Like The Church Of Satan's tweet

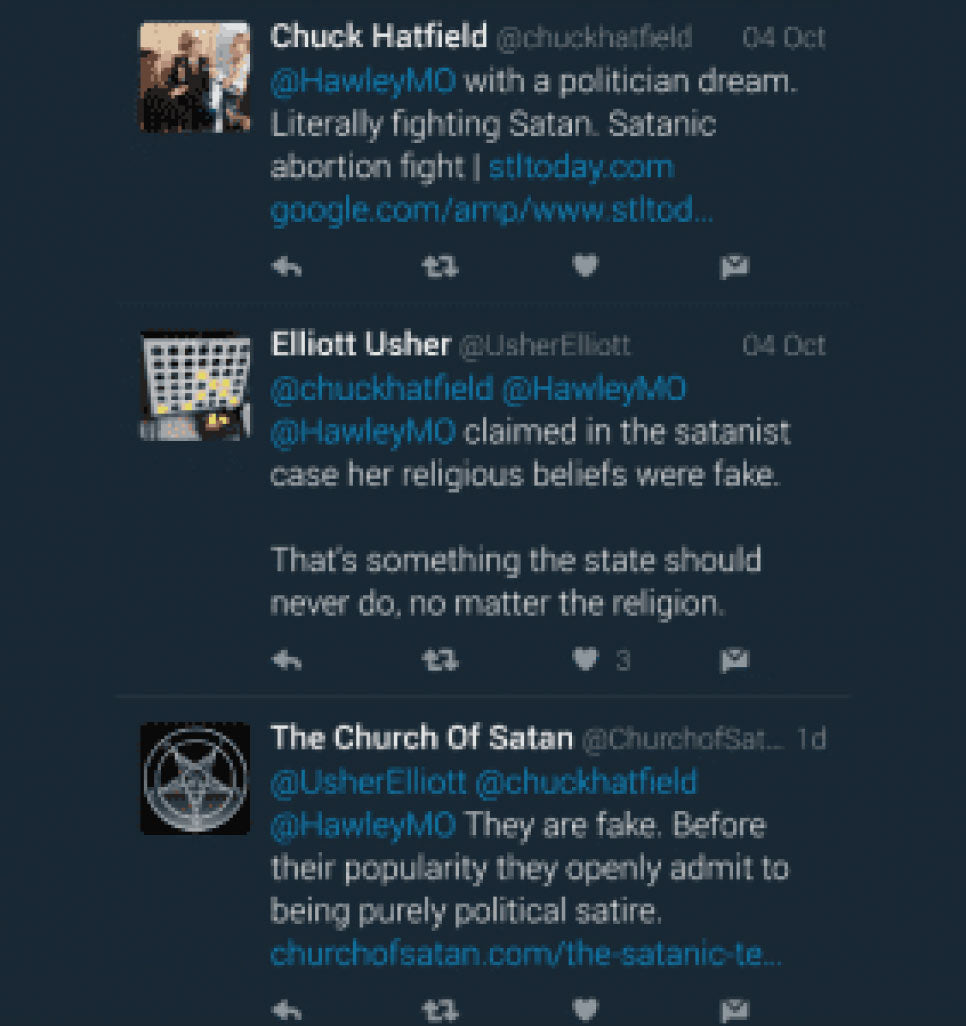[585, 1010]
